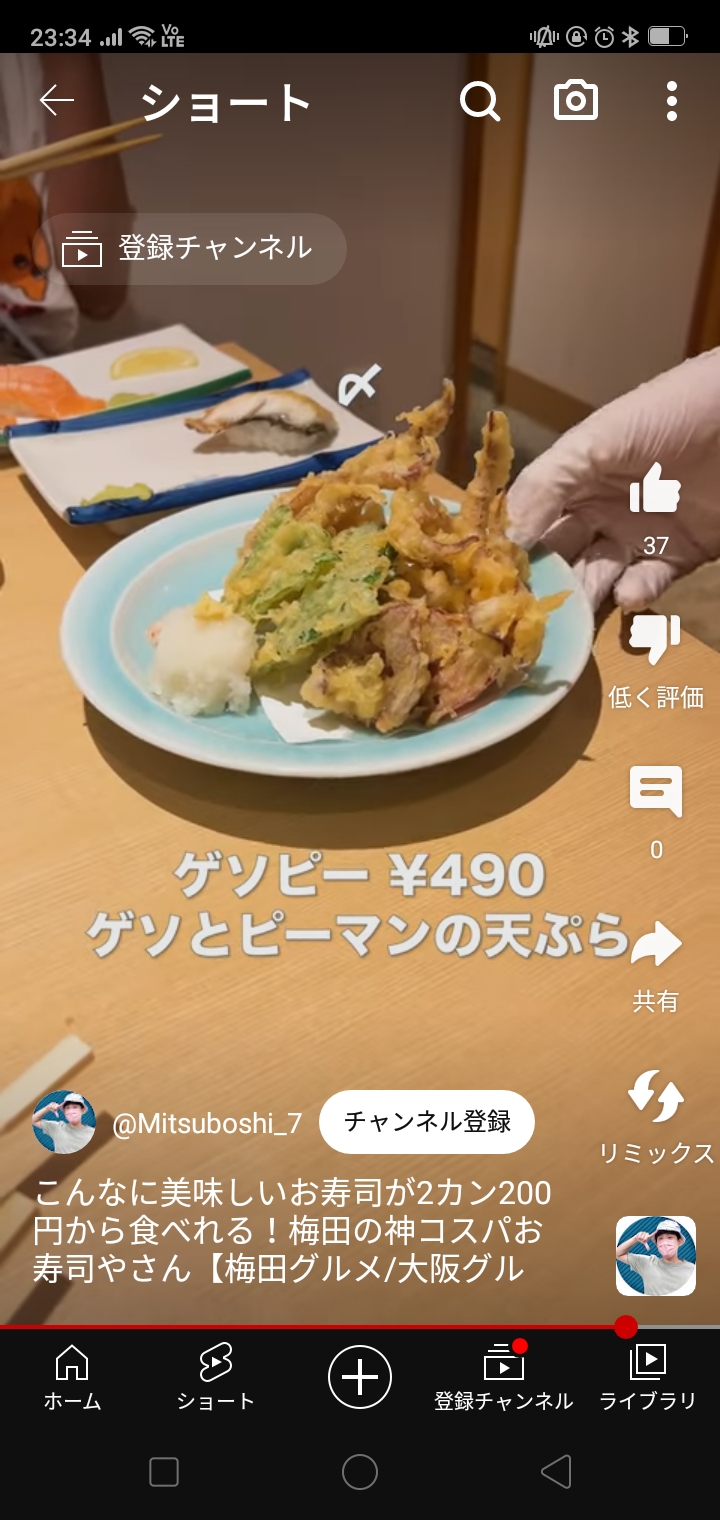
Task: Open the three-dot overflow menu
Action: click(x=671, y=101)
